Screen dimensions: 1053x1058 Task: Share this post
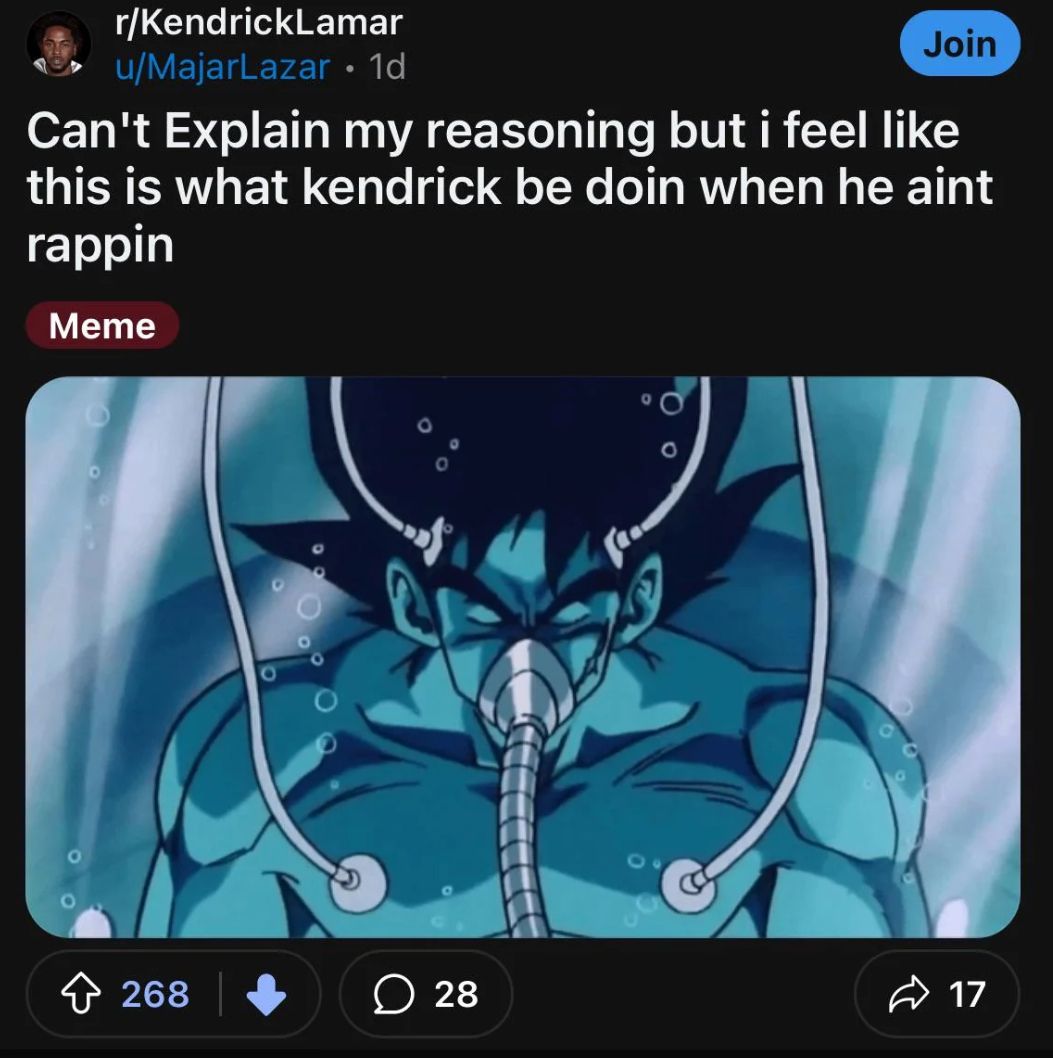[x=937, y=993]
